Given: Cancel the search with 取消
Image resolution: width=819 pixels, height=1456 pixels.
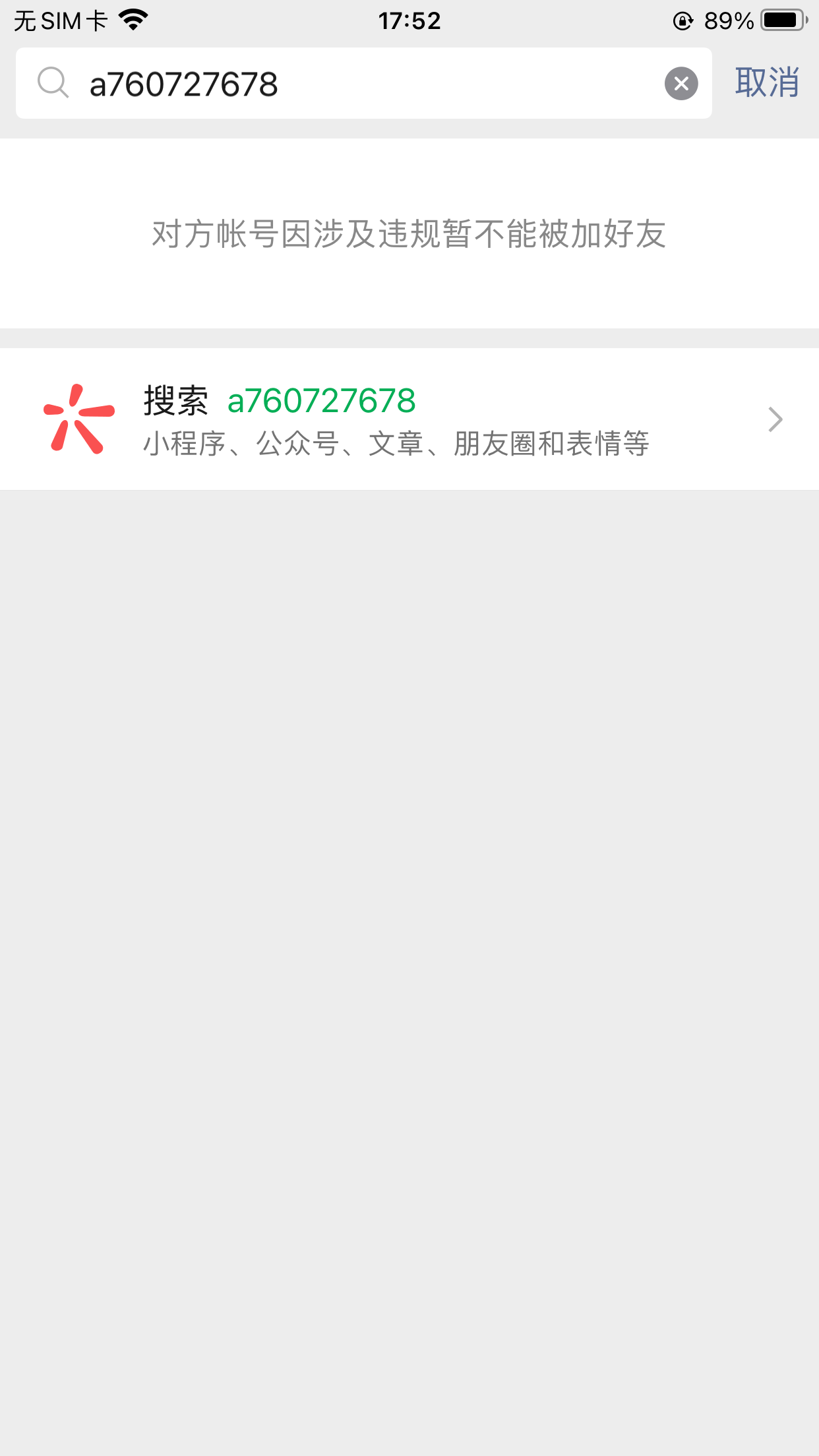Looking at the screenshot, I should 767,83.
